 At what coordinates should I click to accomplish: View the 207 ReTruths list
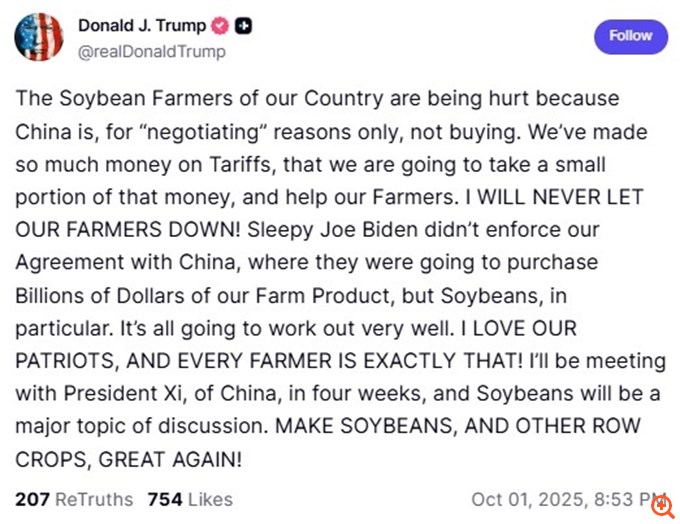click(73, 499)
